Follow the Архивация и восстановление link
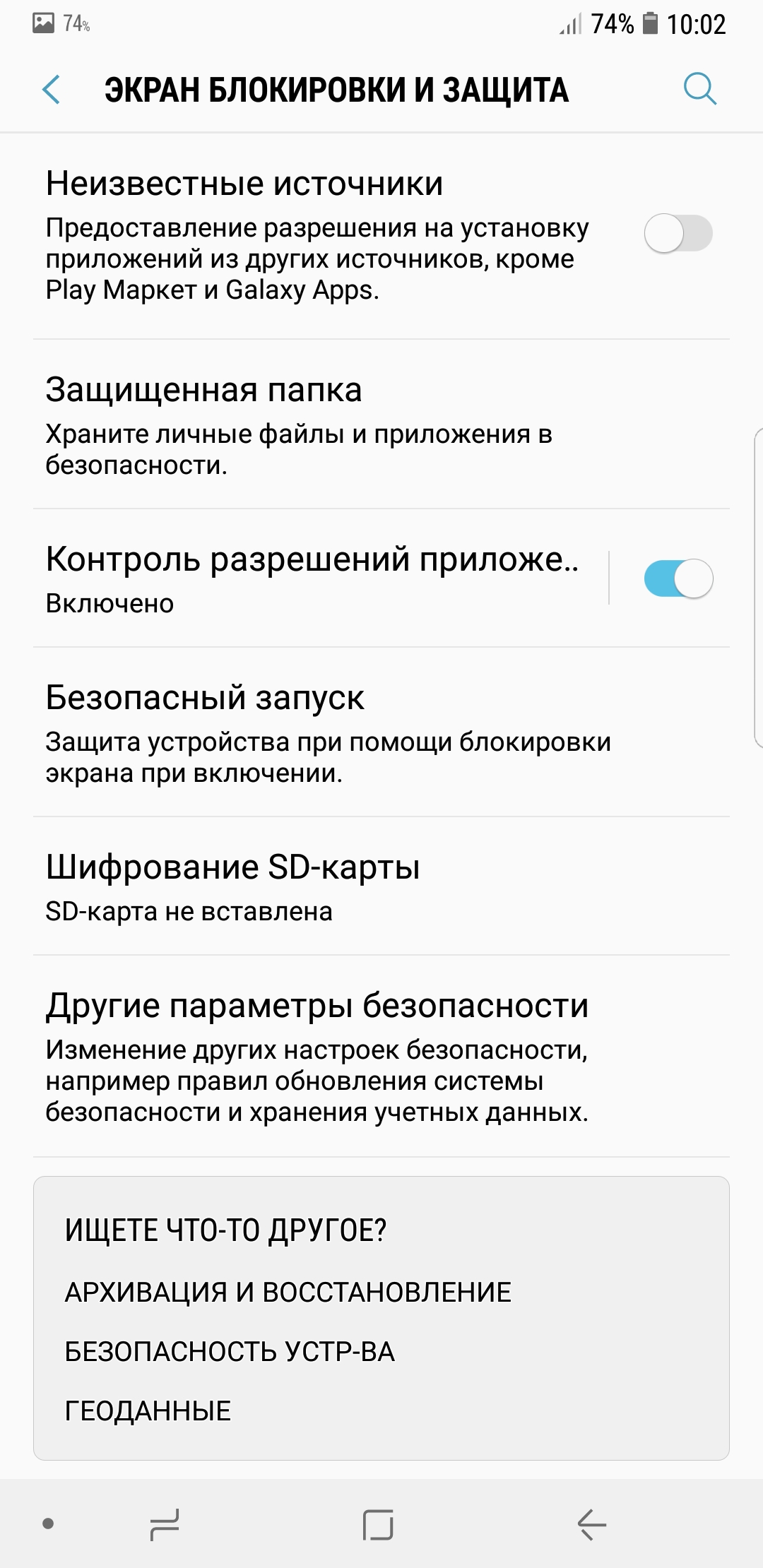 pos(288,1292)
